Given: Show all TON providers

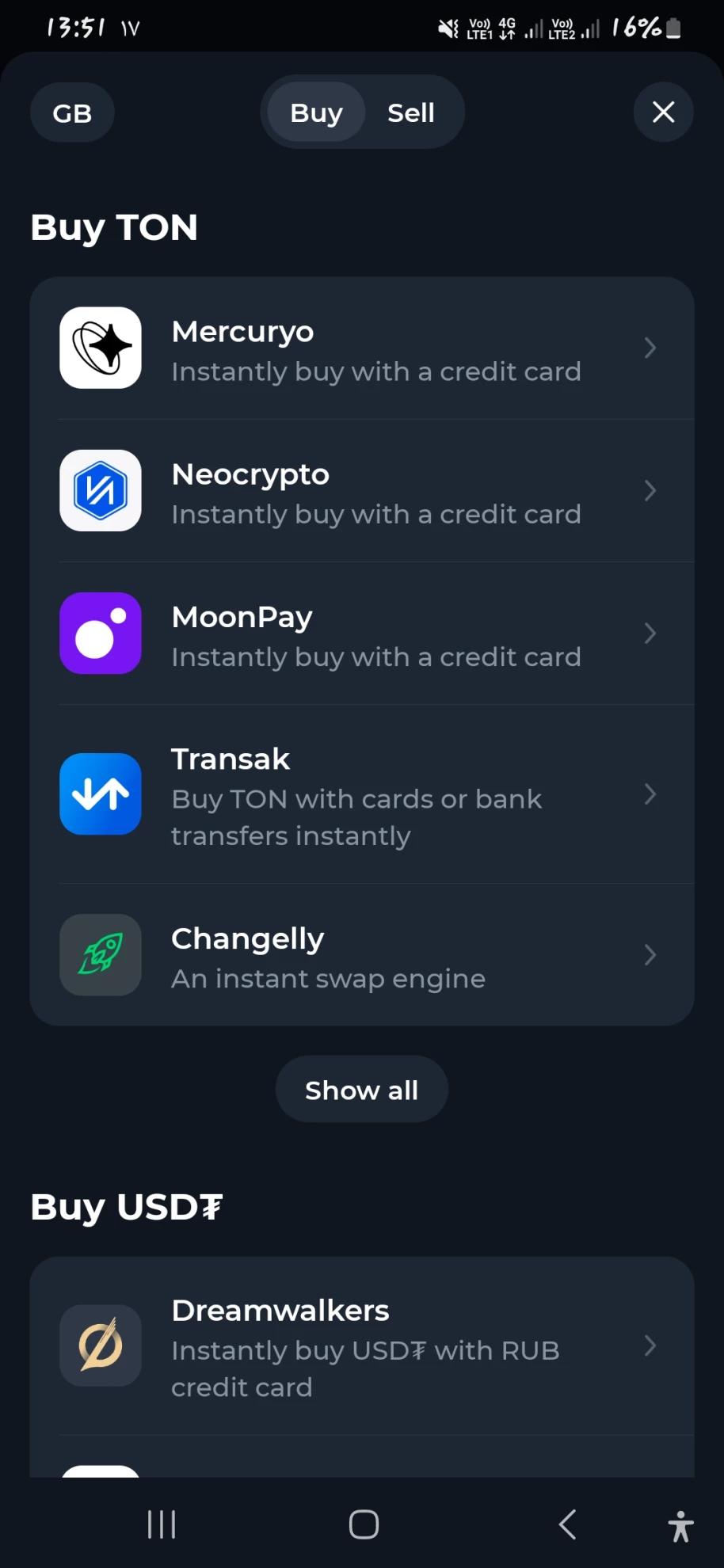Looking at the screenshot, I should tap(361, 1090).
